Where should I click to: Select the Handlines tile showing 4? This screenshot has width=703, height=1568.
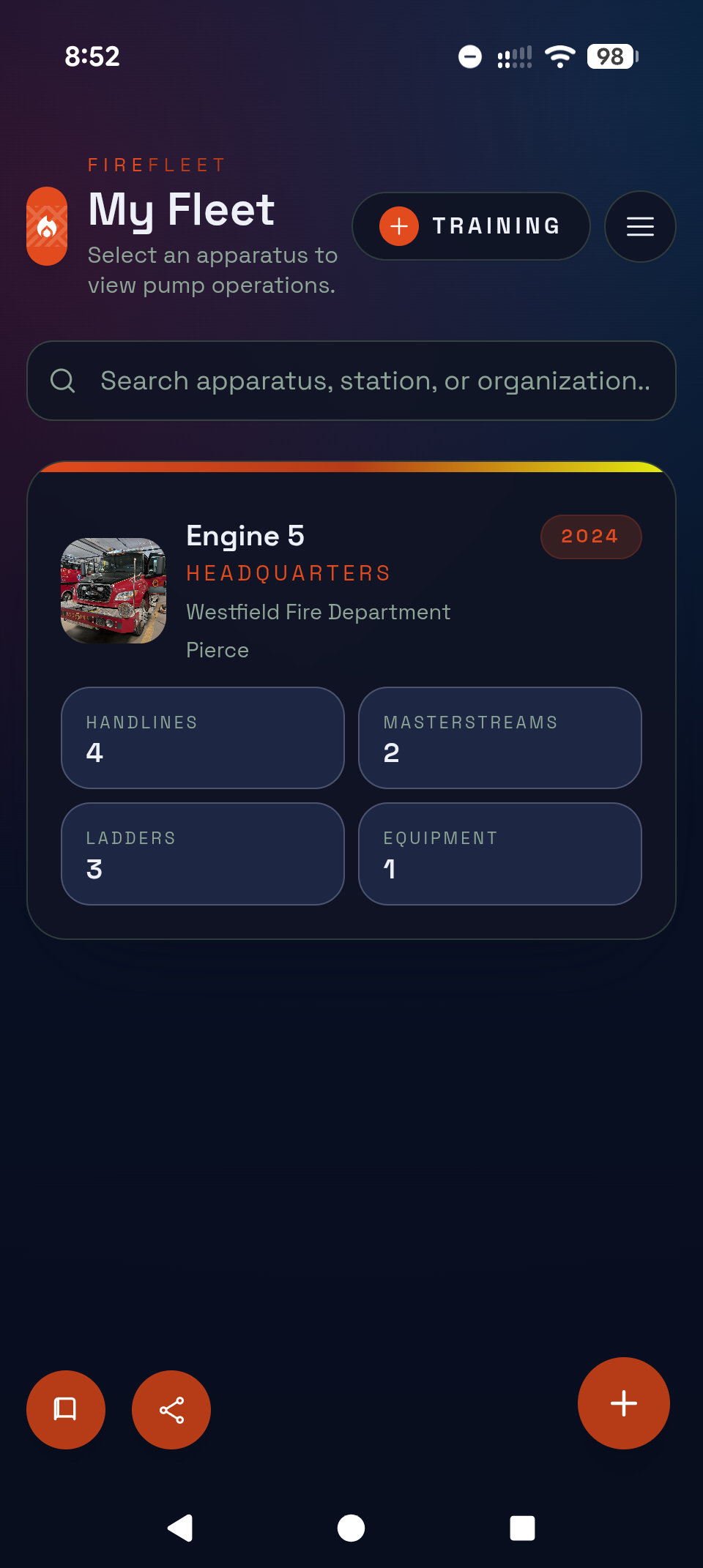[x=202, y=738]
